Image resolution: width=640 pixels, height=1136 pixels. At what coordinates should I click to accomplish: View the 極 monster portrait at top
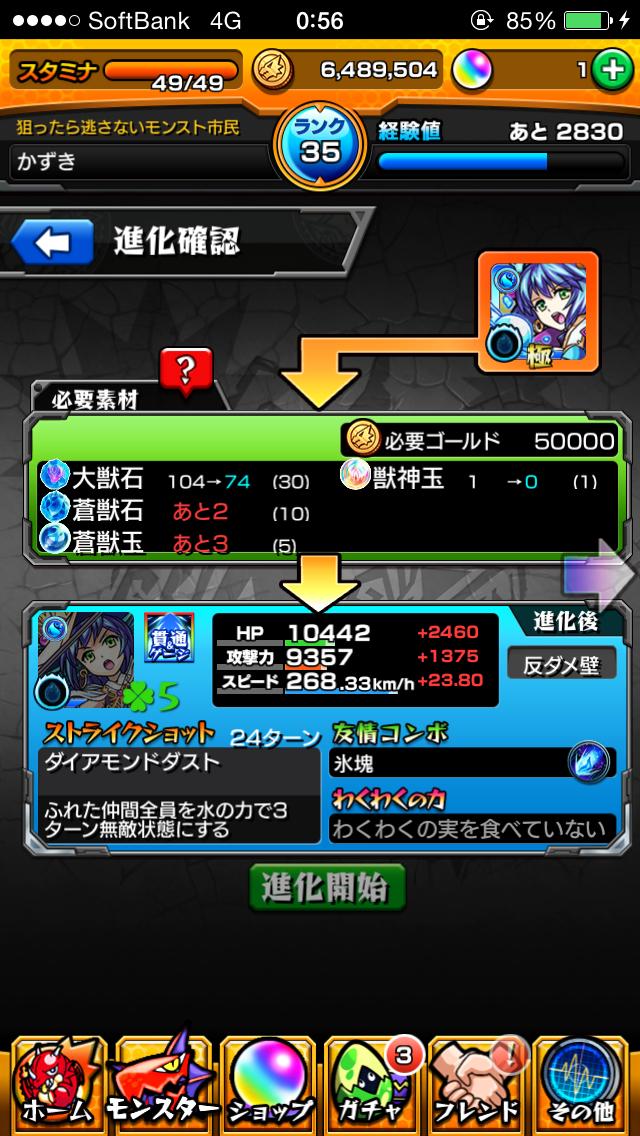(538, 311)
